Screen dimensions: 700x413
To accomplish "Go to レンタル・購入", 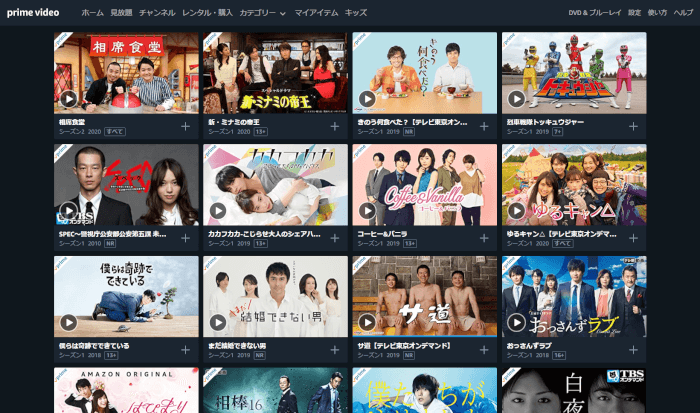I will [x=208, y=12].
